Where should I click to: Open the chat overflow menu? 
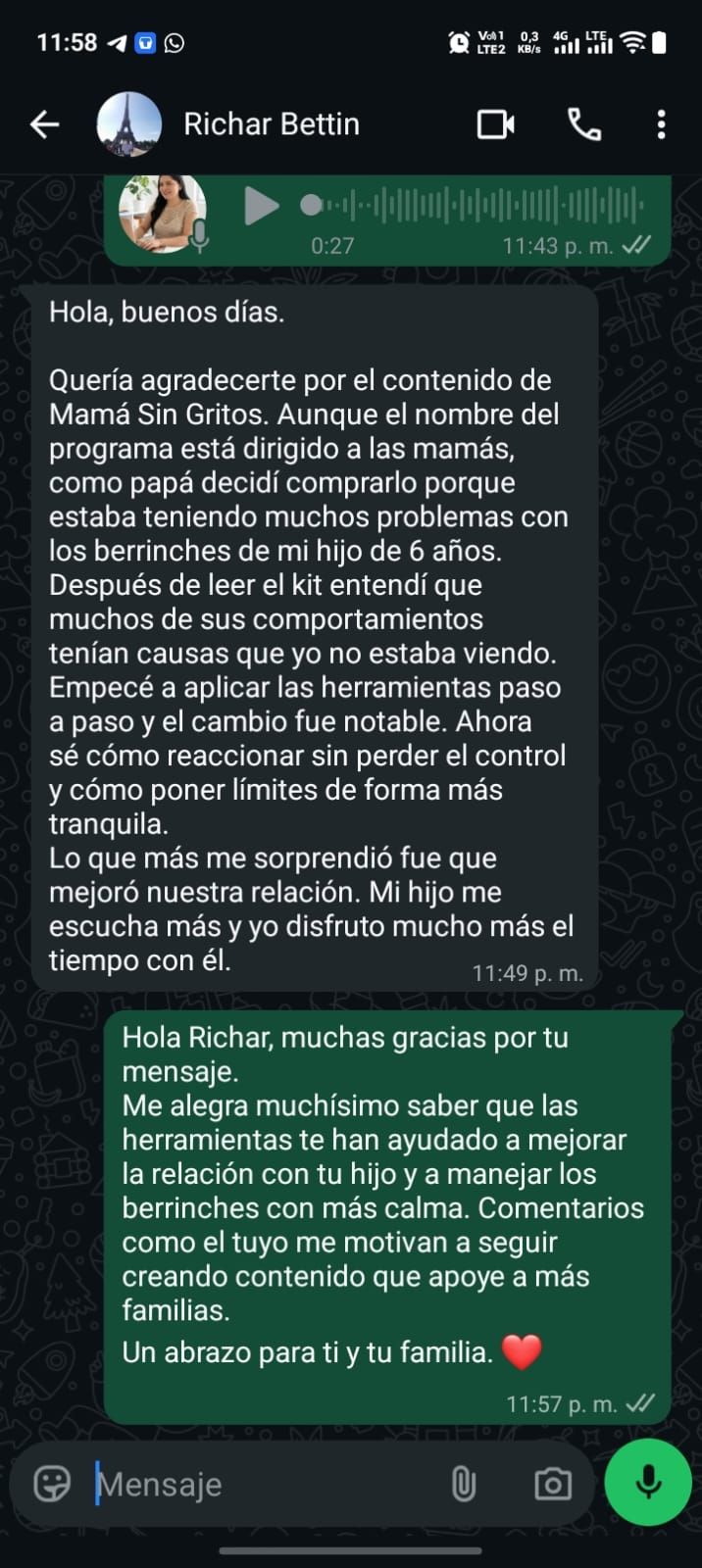(x=662, y=124)
